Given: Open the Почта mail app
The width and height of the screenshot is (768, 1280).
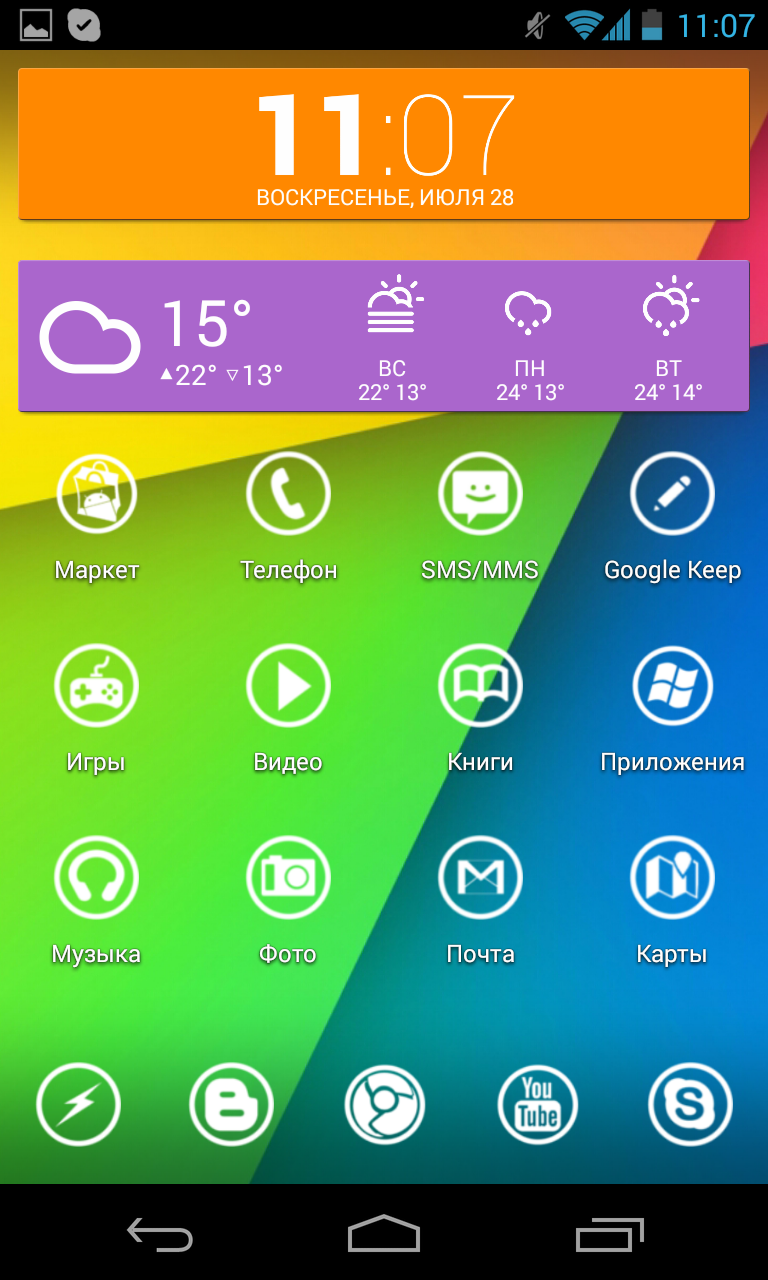Looking at the screenshot, I should pos(480,879).
